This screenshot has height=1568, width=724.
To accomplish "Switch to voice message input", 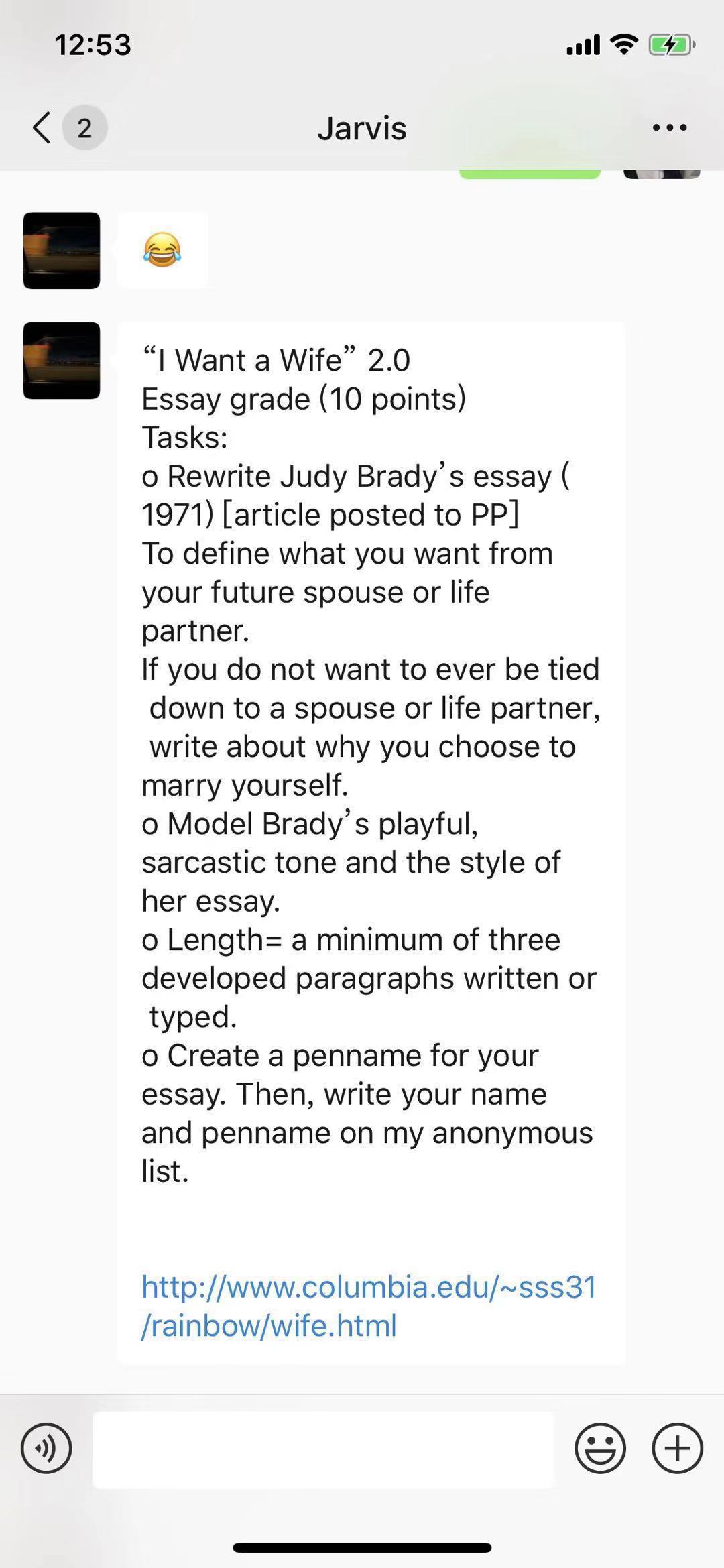I will pyautogui.click(x=46, y=1448).
